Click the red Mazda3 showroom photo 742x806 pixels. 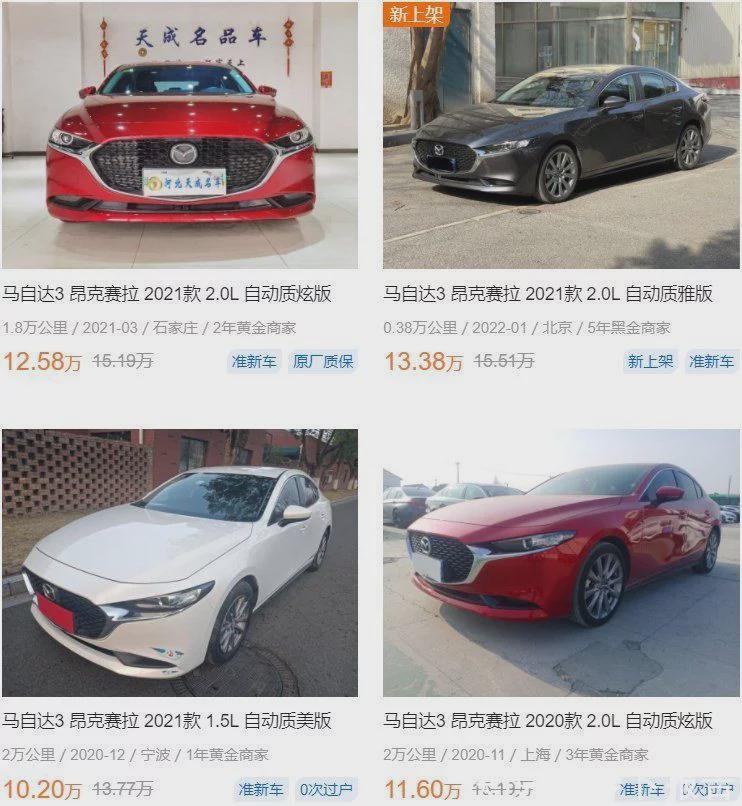tap(180, 135)
